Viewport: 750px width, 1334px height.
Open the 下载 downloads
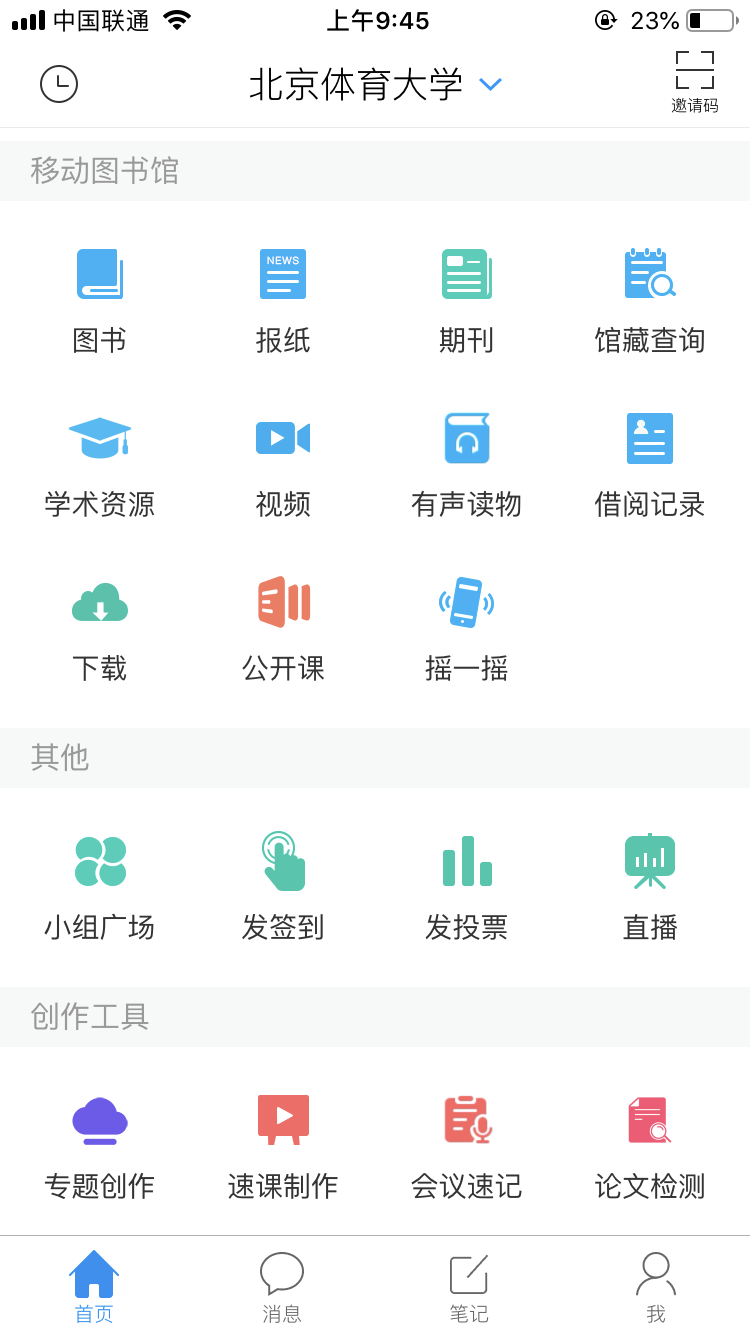tap(100, 627)
